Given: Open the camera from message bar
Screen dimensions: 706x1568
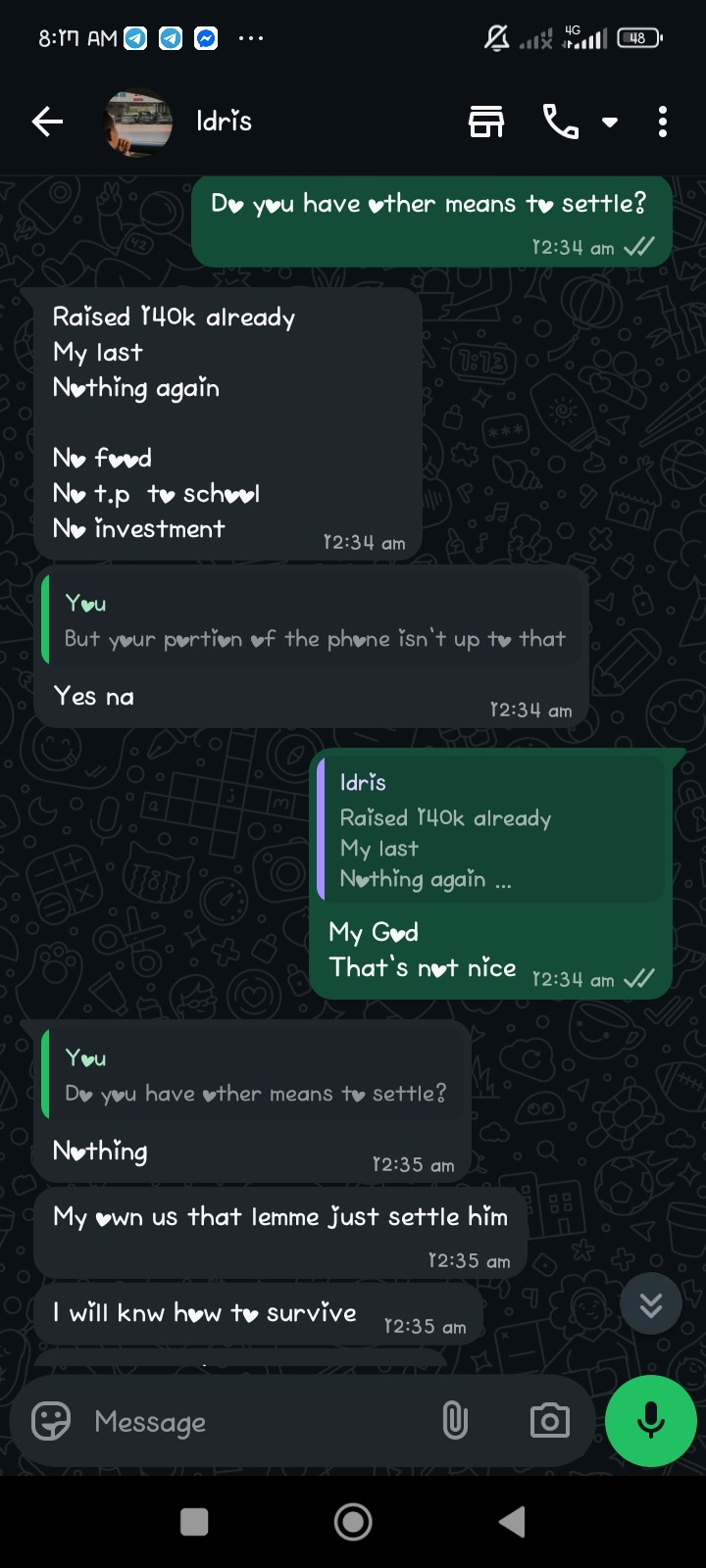Looking at the screenshot, I should coord(549,1420).
